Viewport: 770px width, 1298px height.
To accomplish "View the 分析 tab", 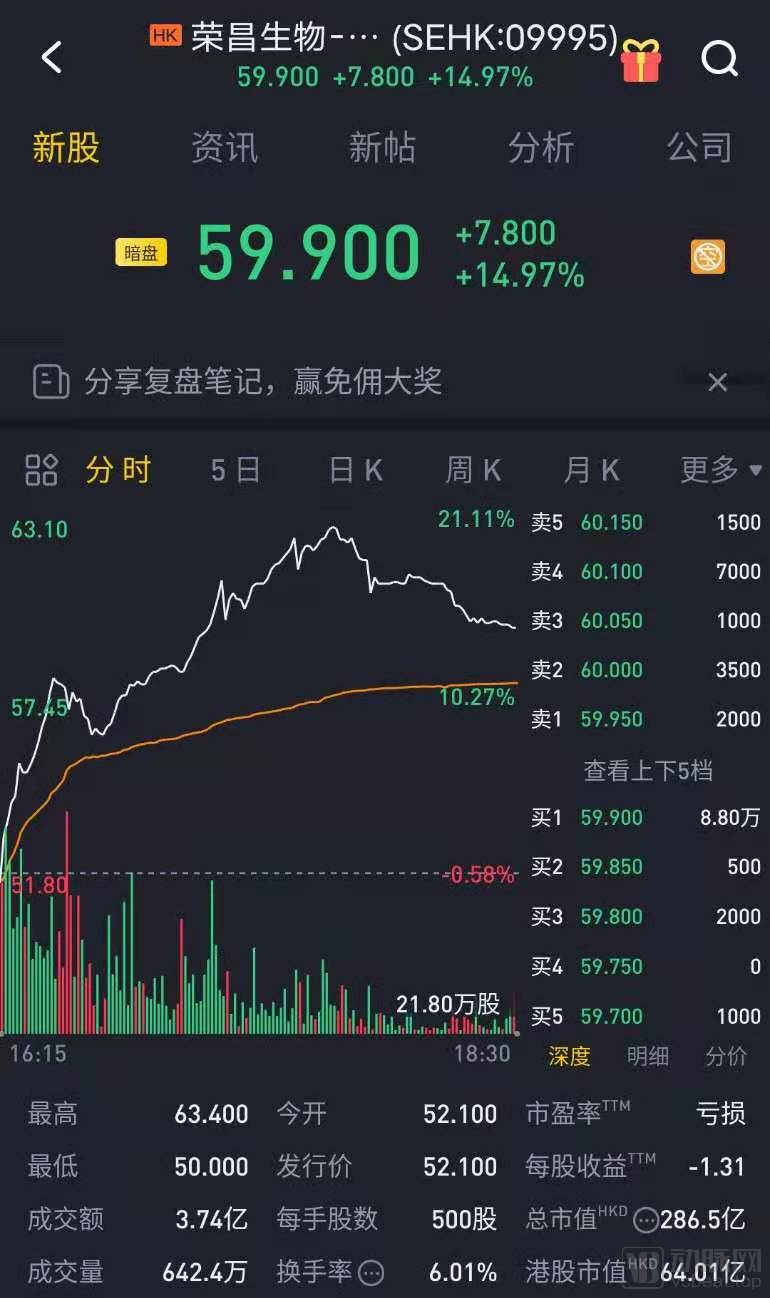I will pos(541,148).
